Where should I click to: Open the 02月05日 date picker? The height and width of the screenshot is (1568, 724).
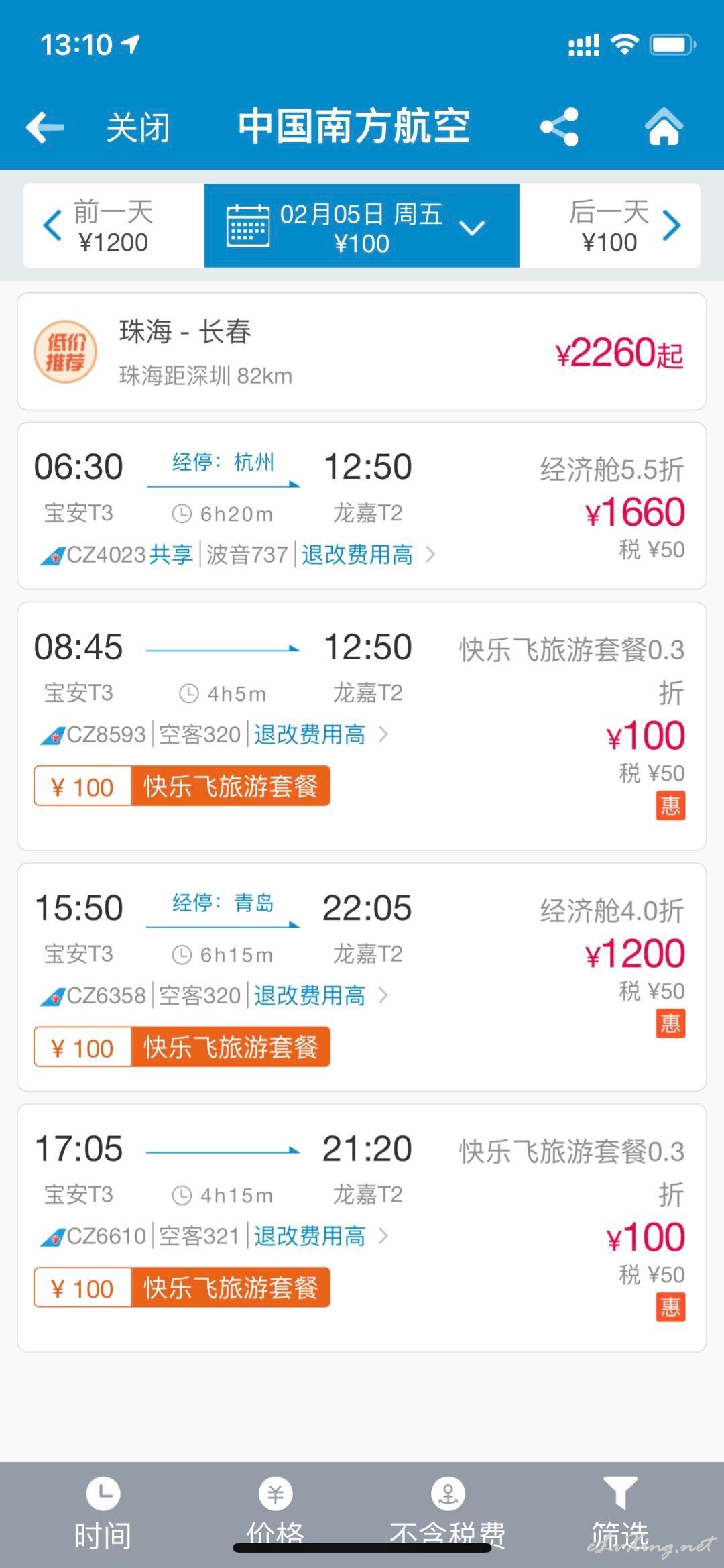click(x=362, y=226)
